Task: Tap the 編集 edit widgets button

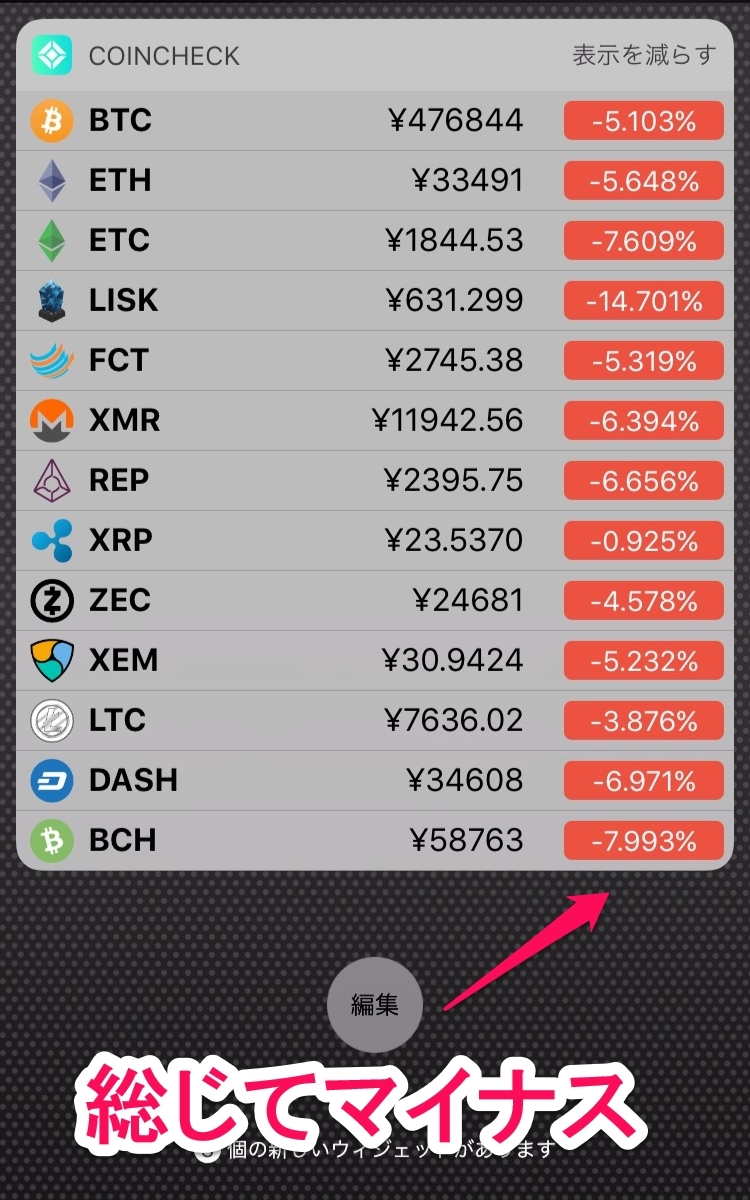Action: 375,1005
